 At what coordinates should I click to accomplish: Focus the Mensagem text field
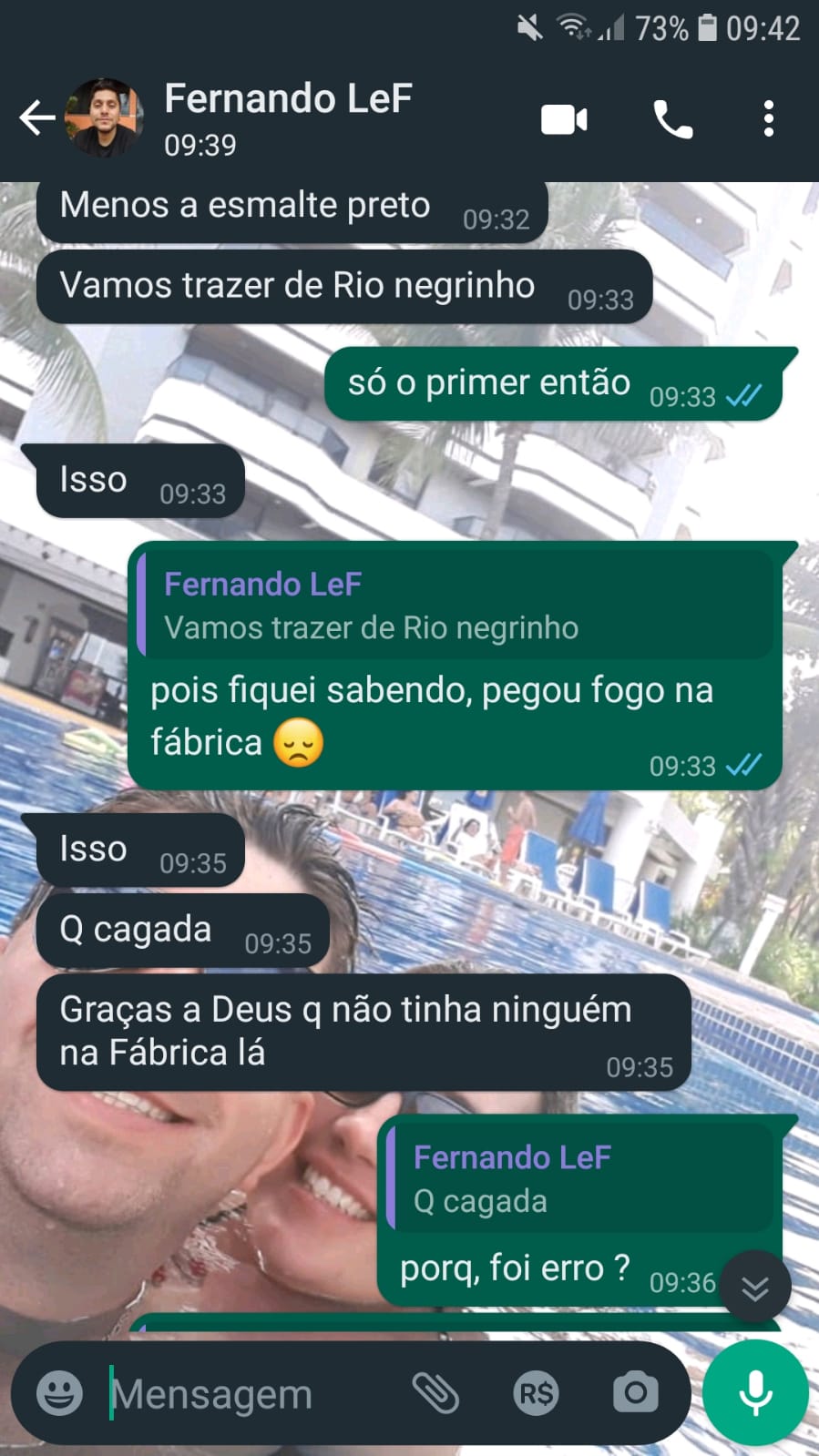246,1394
